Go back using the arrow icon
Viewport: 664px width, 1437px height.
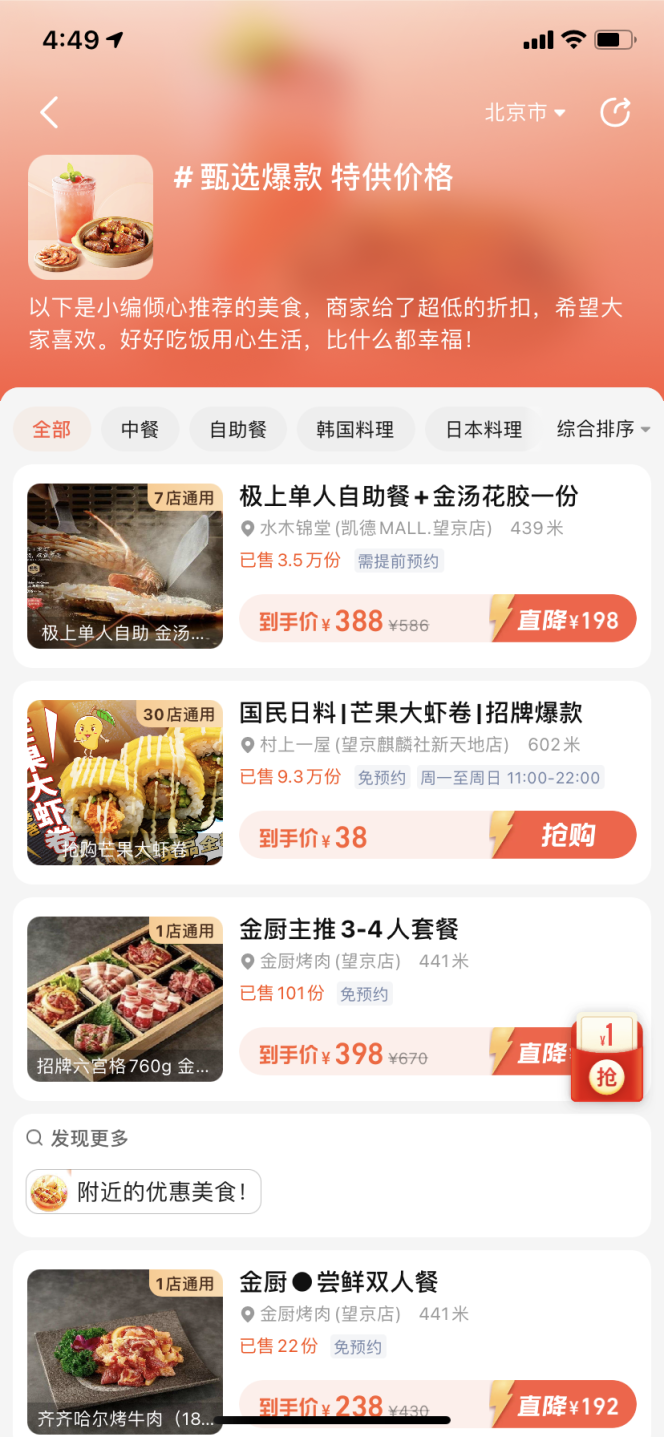click(49, 112)
